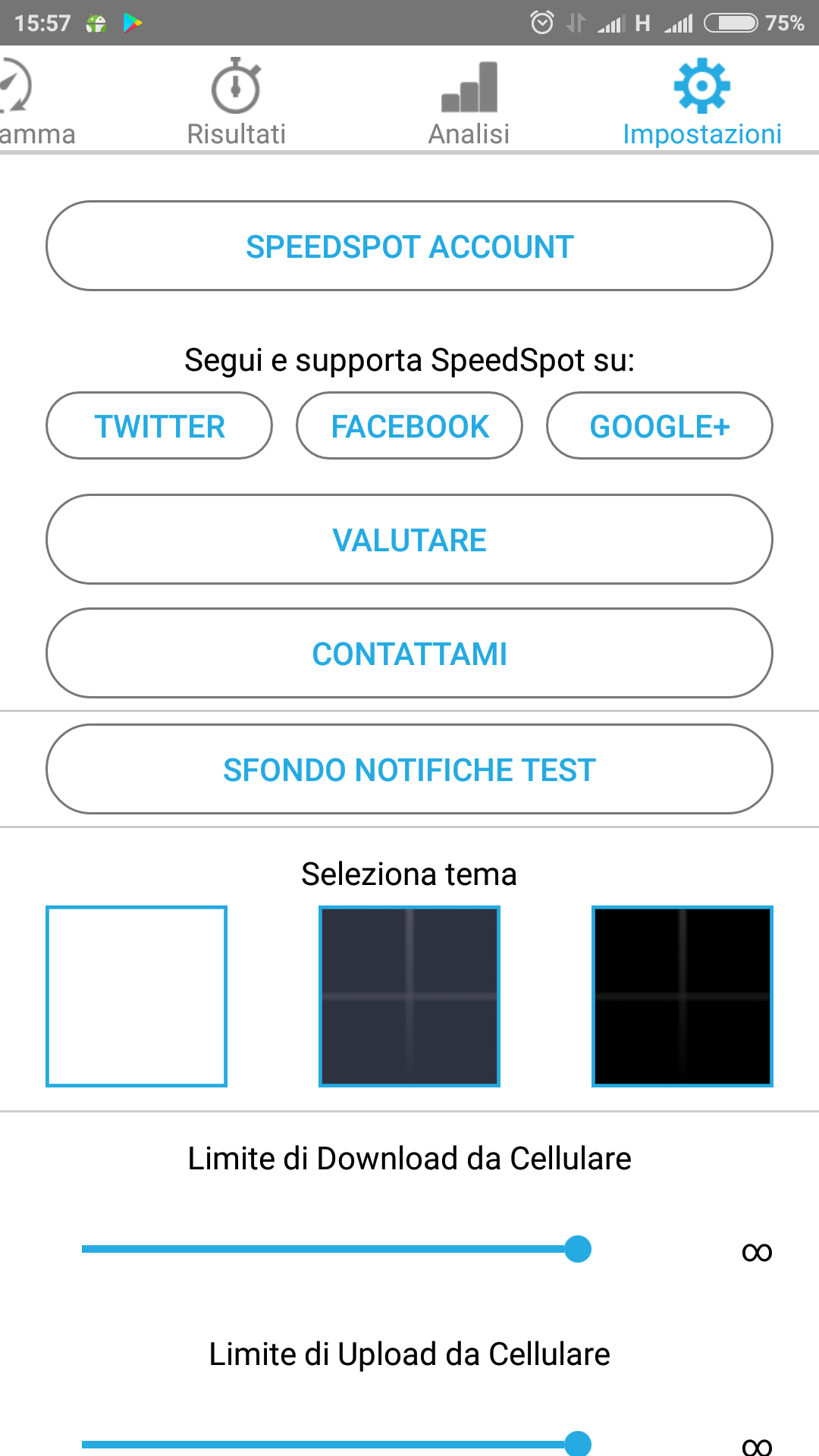Tap the Facebook button
The height and width of the screenshot is (1456, 819).
click(409, 425)
